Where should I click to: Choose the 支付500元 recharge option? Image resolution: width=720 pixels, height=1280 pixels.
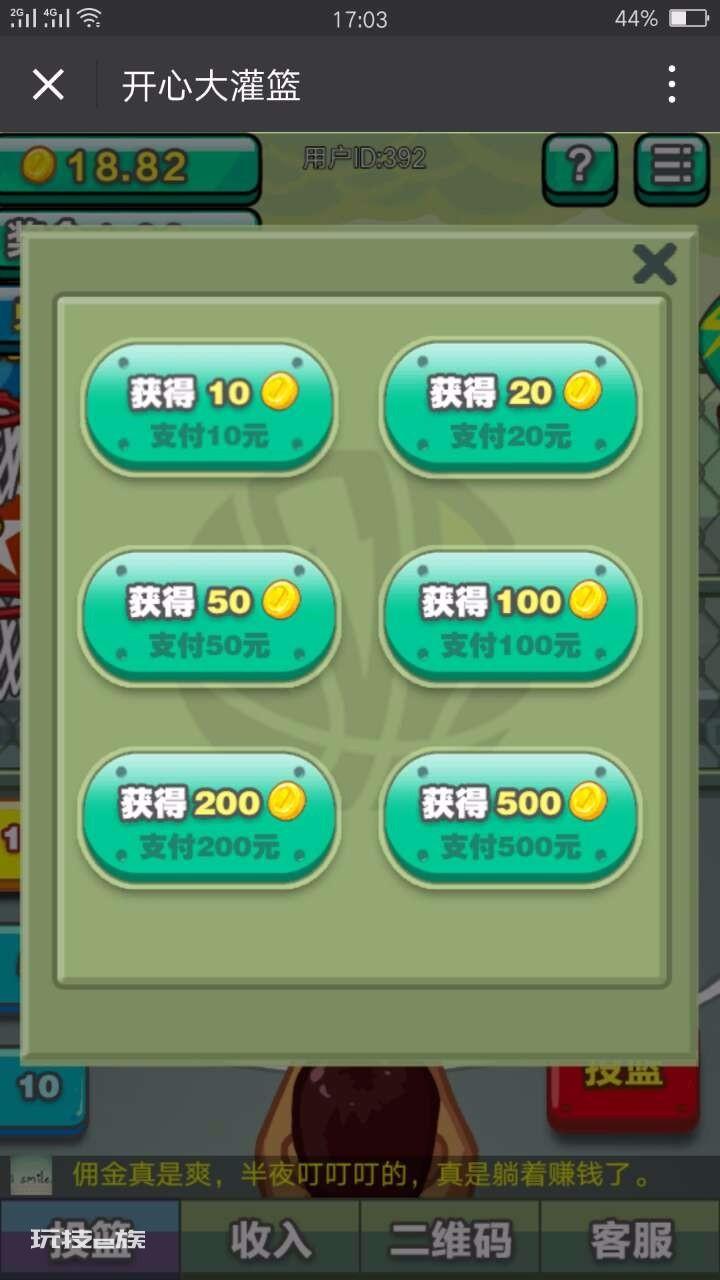point(511,819)
